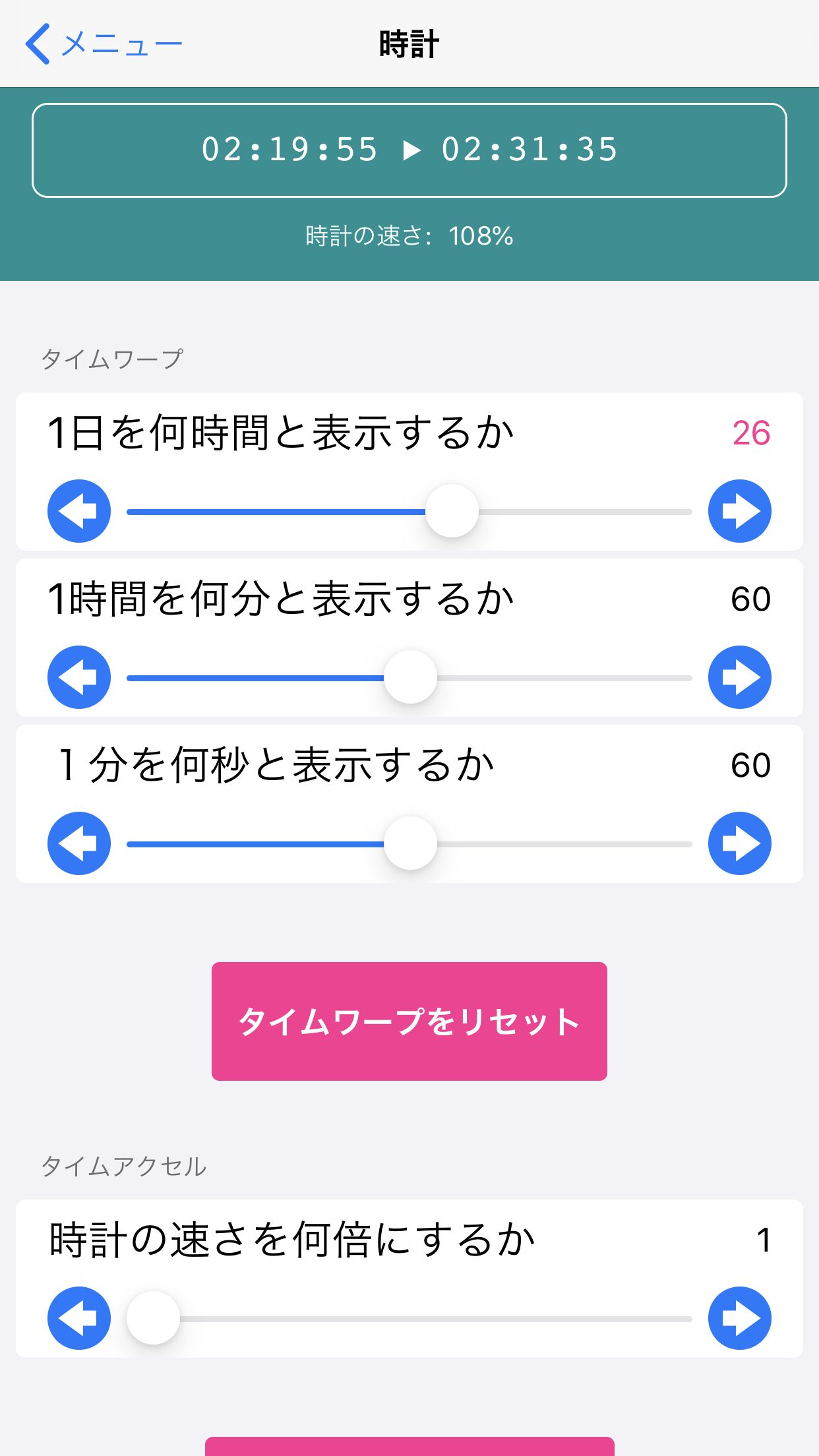Tap the 1日を何時間と表示するか slider
This screenshot has height=1456, width=819.
pos(409,511)
